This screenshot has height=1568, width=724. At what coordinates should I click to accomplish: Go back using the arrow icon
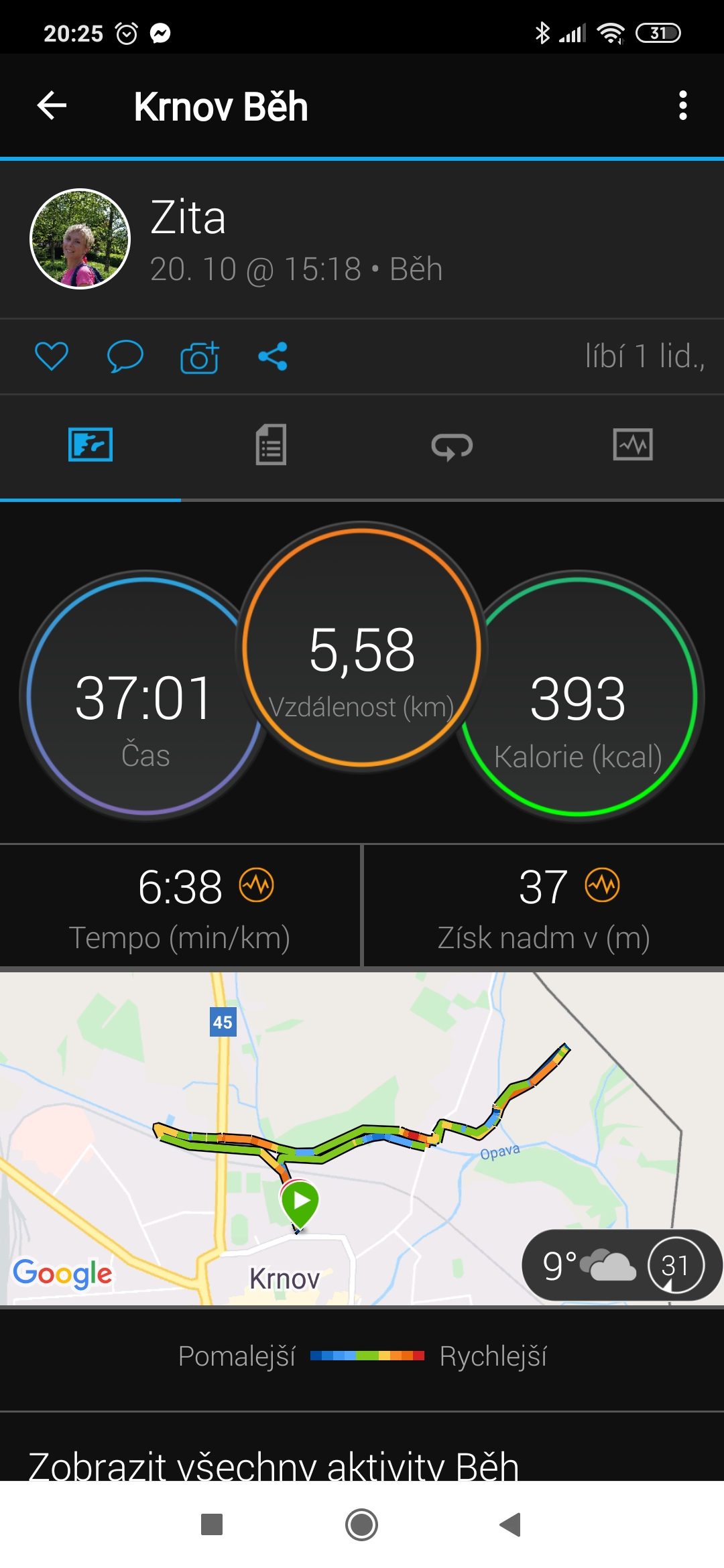(52, 105)
